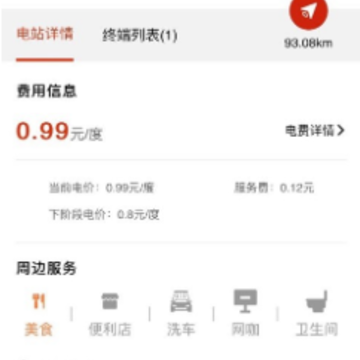Show nearby 洗车 services
This screenshot has height=360, width=360.
click(181, 314)
